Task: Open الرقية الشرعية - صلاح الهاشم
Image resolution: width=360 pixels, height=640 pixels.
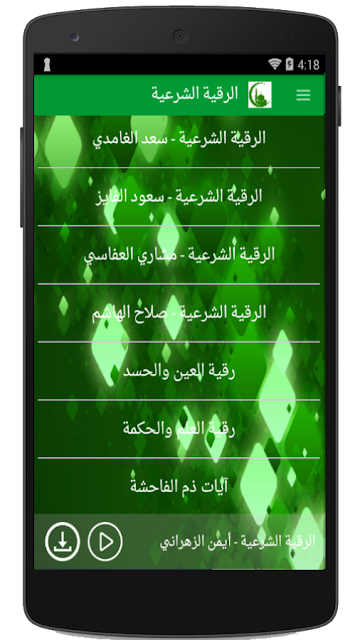Action: tap(179, 313)
